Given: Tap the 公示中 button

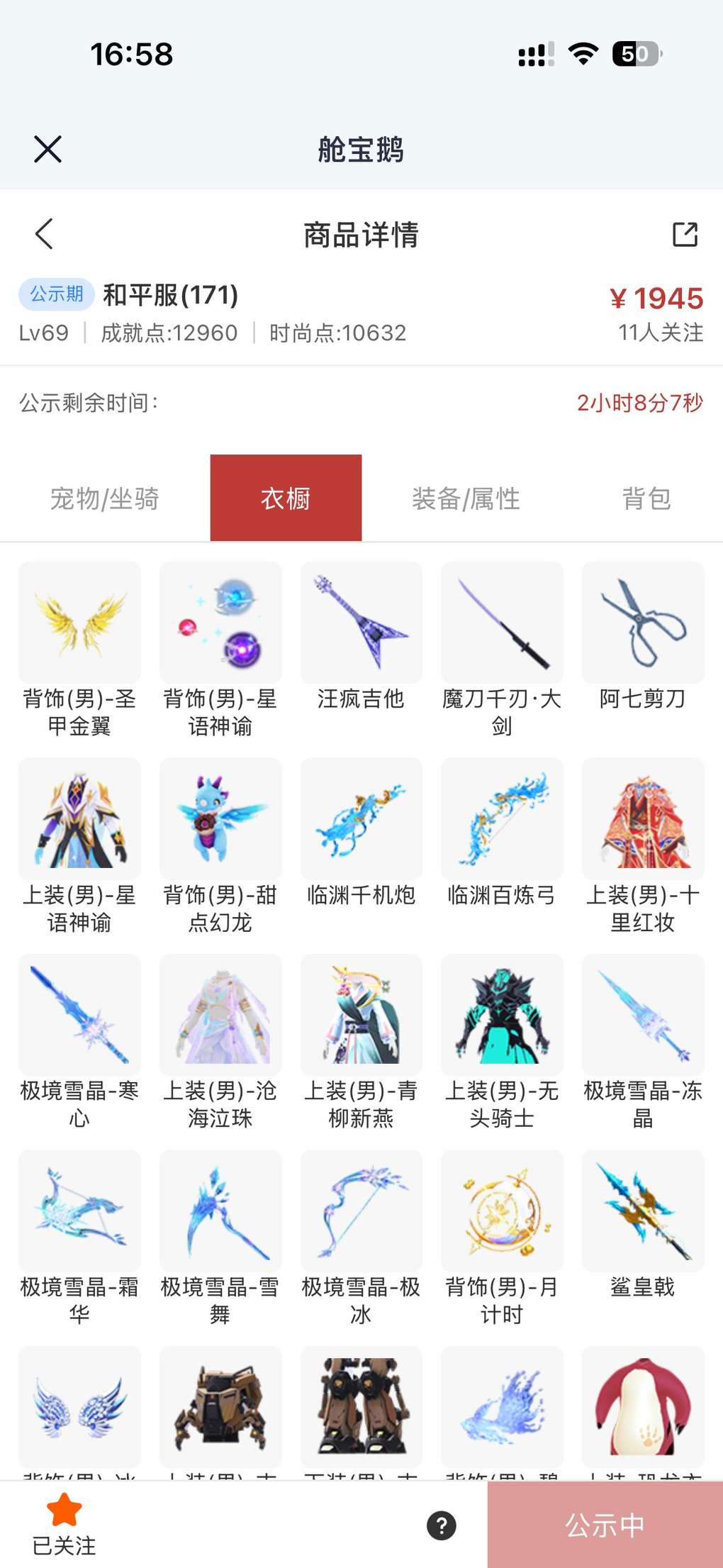Looking at the screenshot, I should 605,1525.
